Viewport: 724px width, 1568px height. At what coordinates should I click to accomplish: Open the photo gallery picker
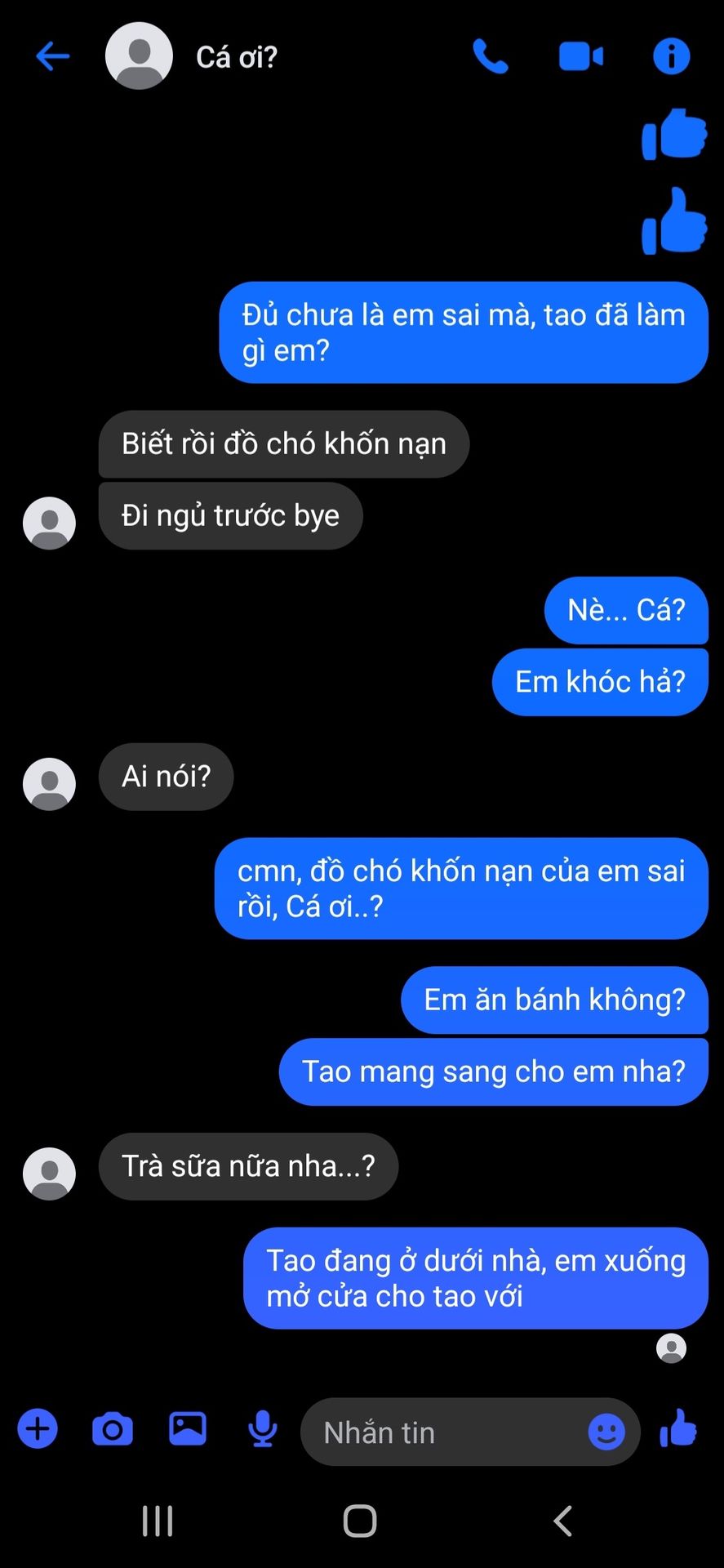tap(188, 1429)
